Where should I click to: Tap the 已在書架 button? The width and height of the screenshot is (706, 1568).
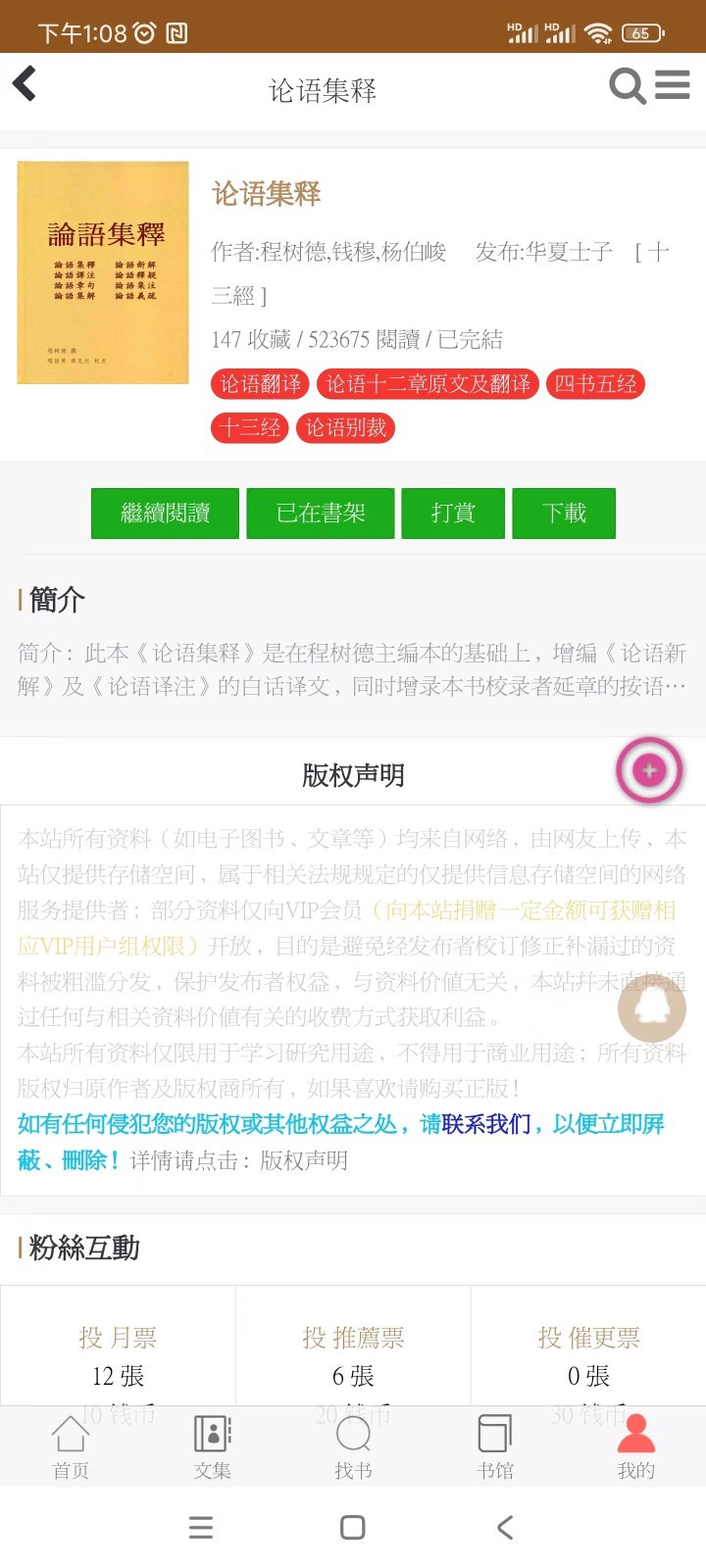point(321,514)
